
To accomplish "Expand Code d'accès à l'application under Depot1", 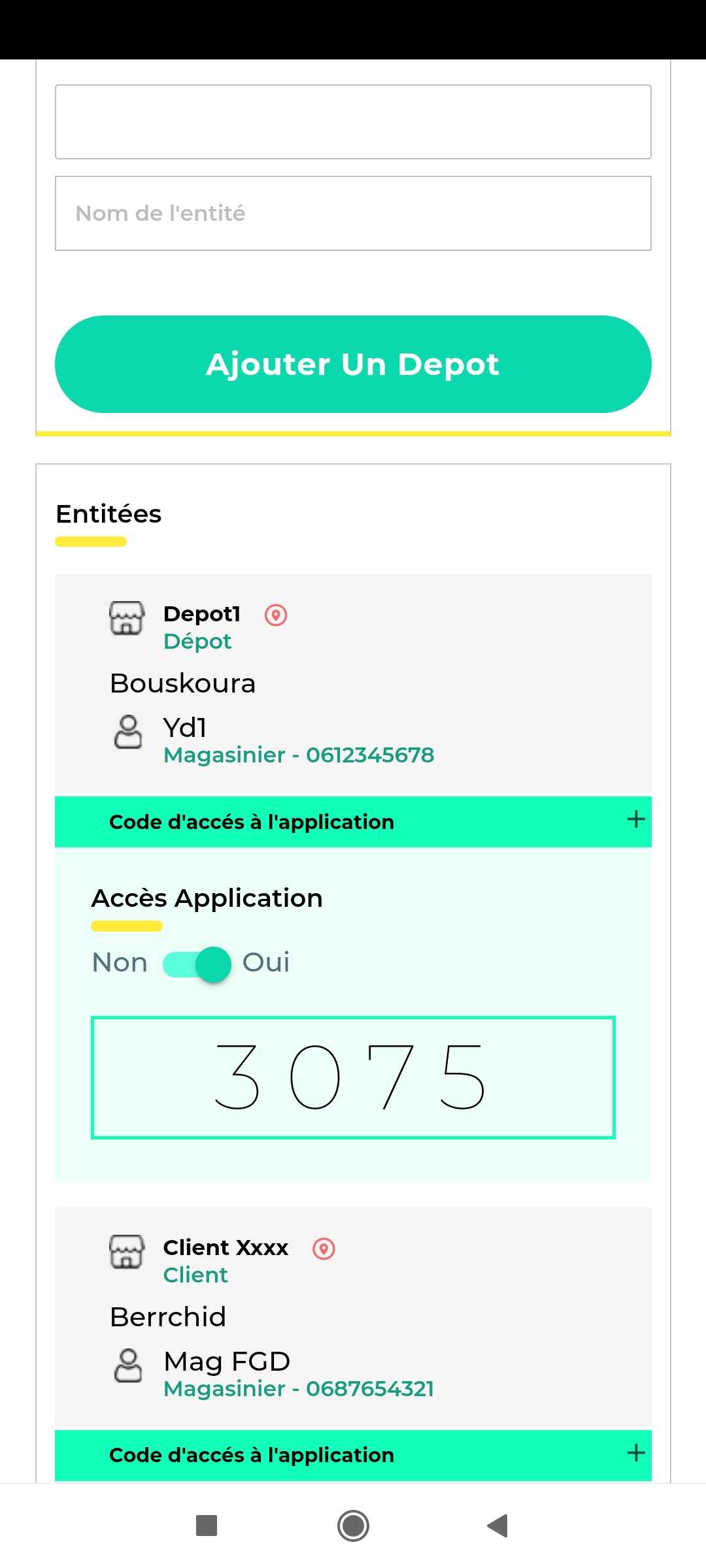I will pos(353,821).
